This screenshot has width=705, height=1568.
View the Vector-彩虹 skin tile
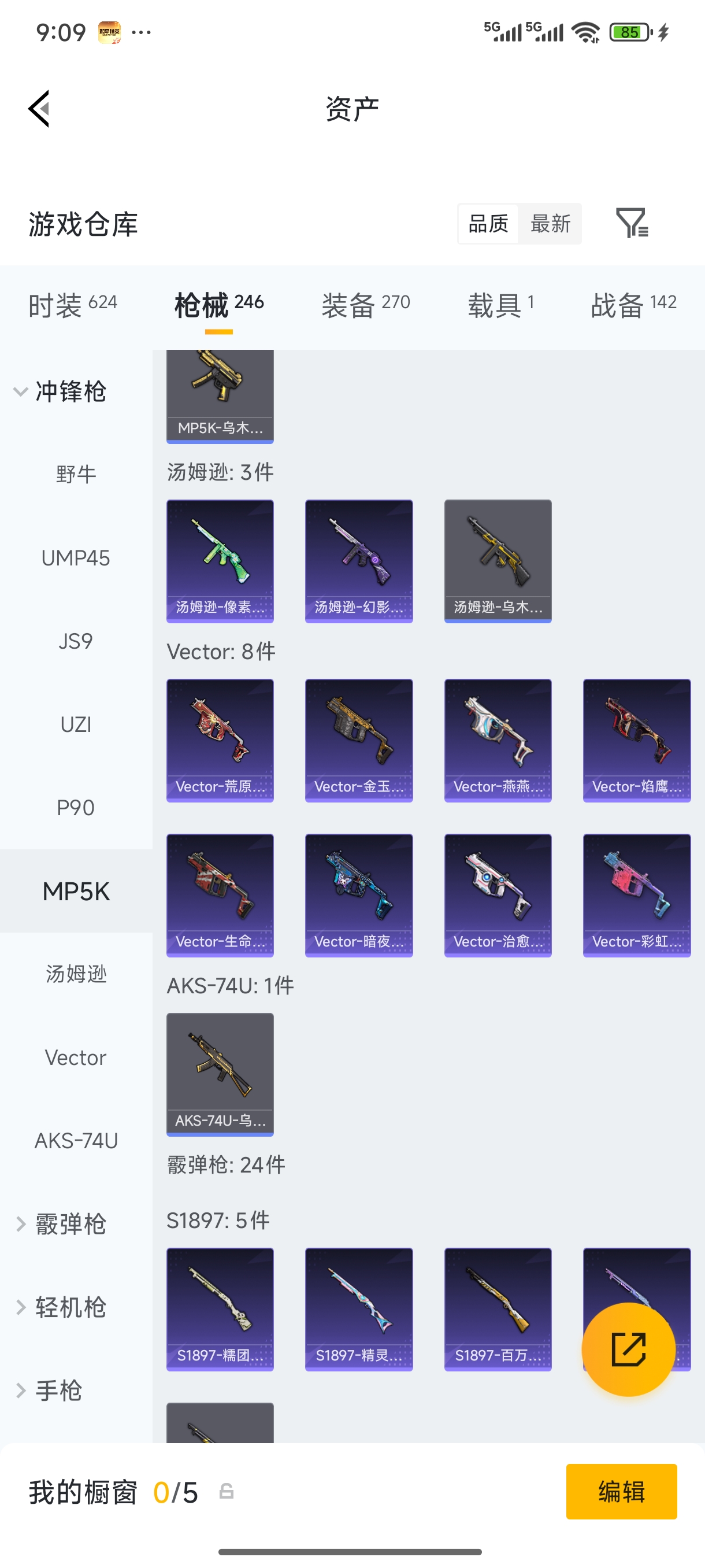(x=636, y=895)
